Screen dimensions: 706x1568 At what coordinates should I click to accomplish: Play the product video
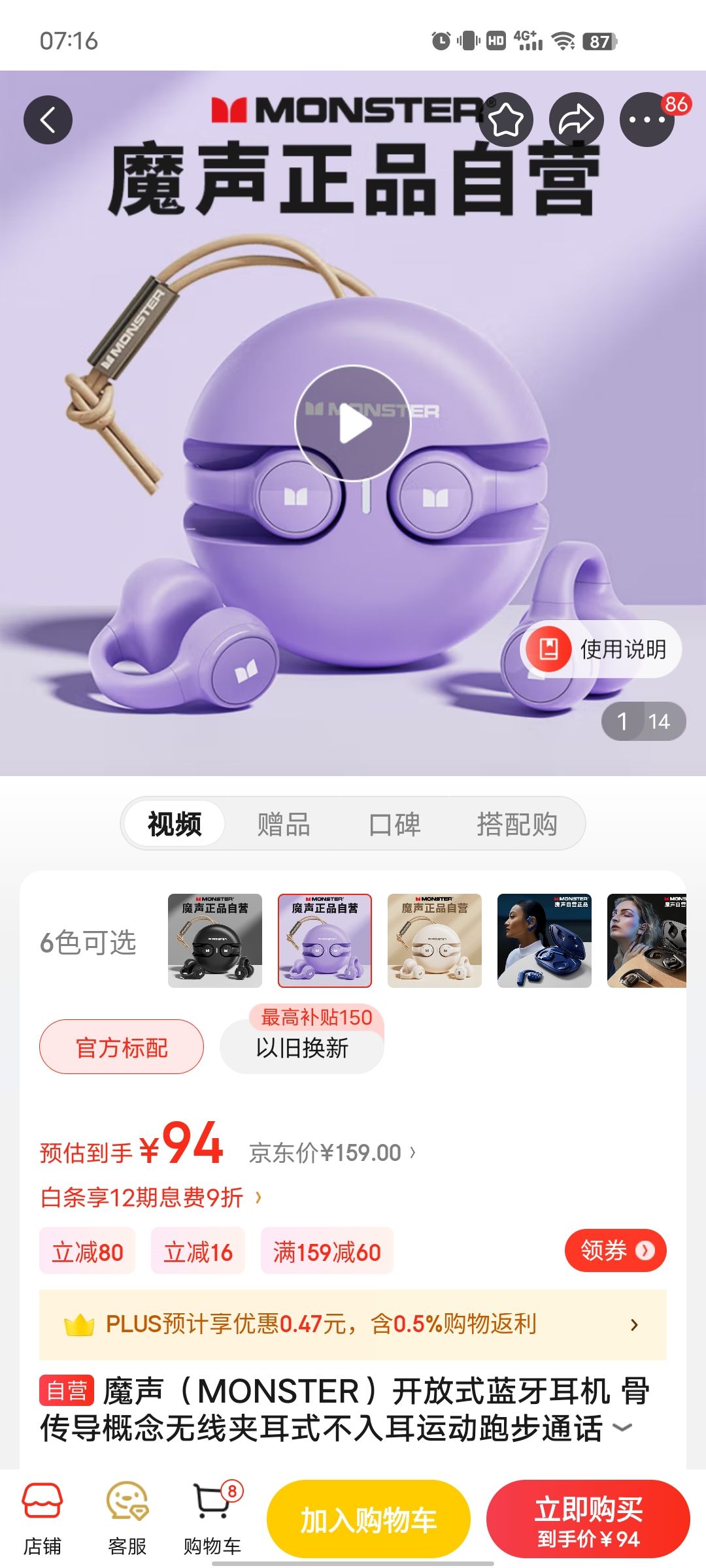pos(353,423)
